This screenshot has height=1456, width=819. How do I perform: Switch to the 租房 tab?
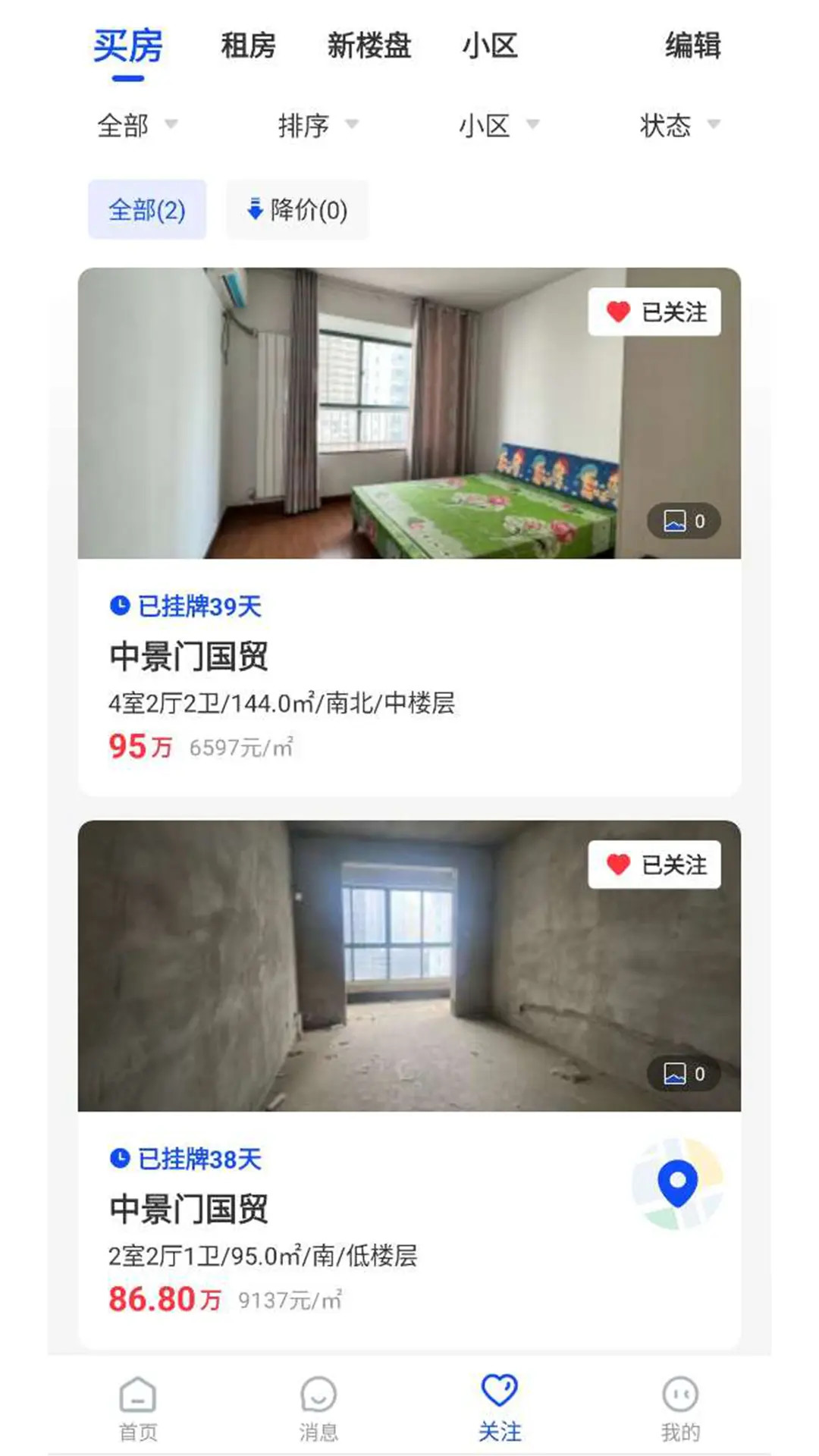click(248, 47)
